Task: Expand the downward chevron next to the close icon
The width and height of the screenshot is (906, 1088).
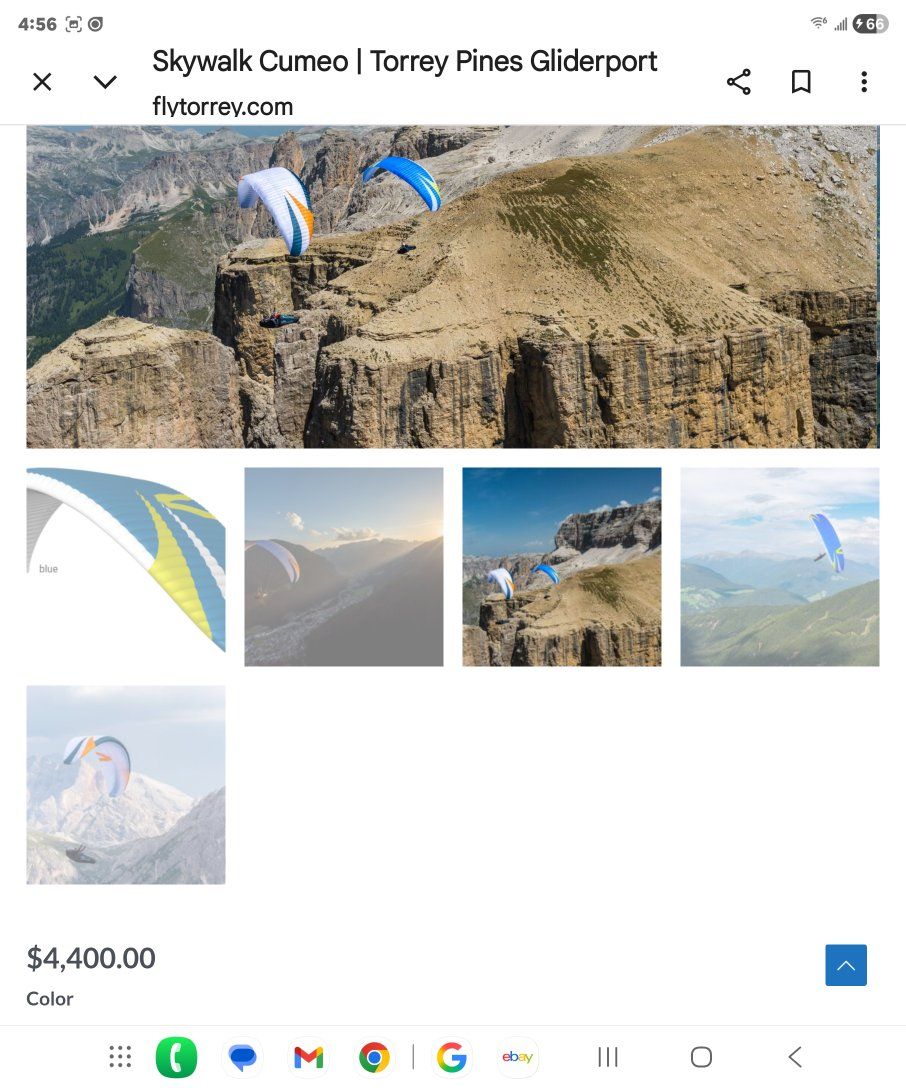Action: click(x=105, y=82)
